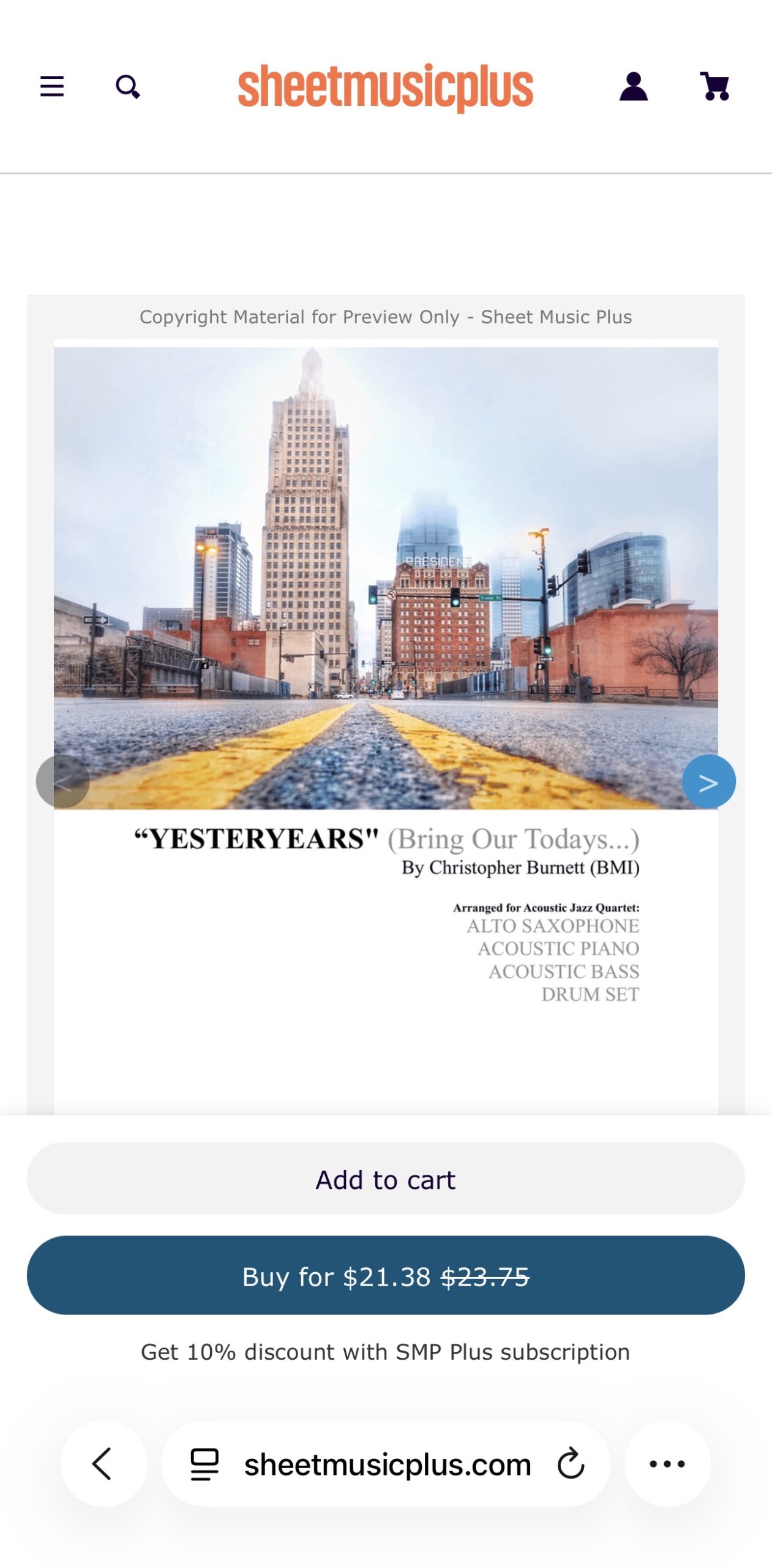Go to sheetmusicplus home via logo
772x1568 pixels.
(x=385, y=88)
